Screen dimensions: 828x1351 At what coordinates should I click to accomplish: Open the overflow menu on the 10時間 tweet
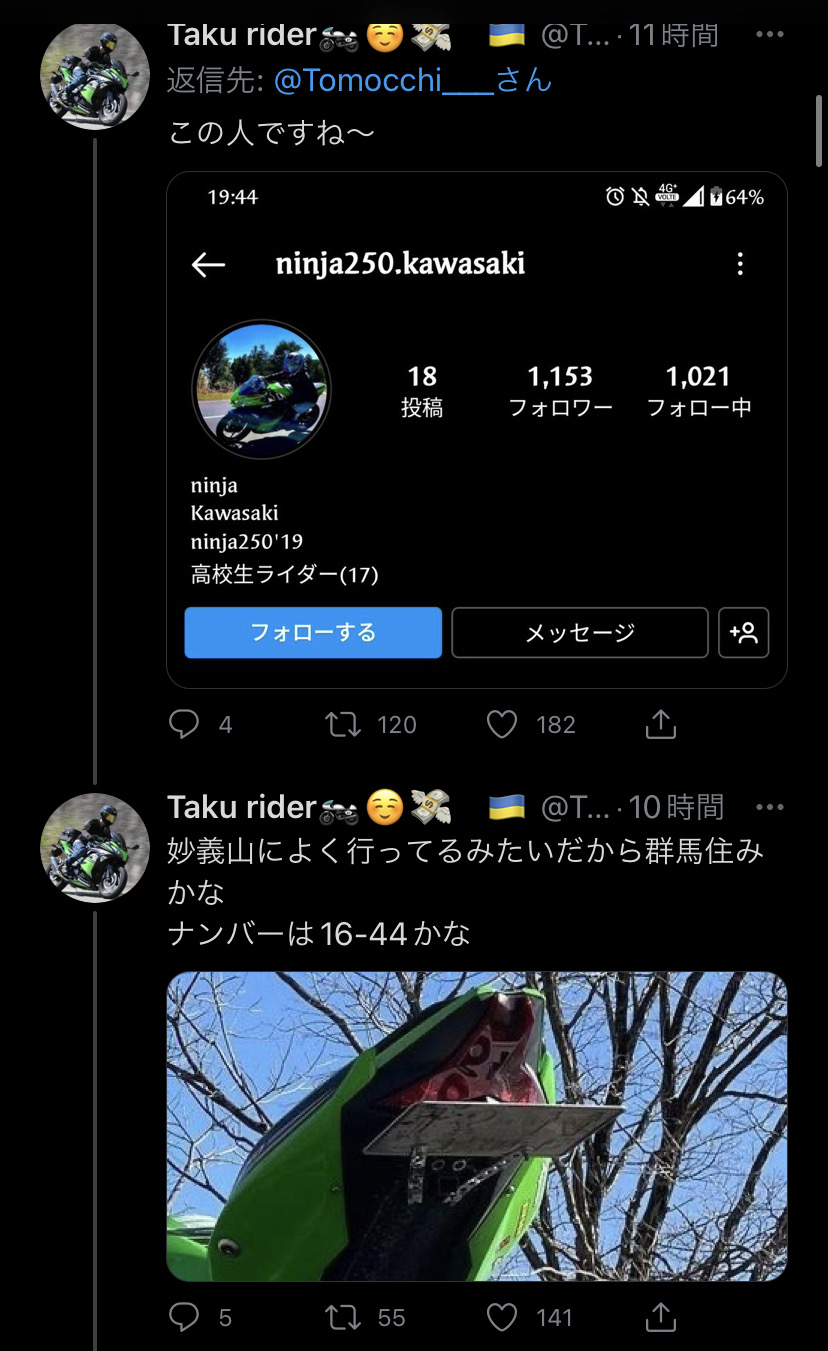(769, 807)
